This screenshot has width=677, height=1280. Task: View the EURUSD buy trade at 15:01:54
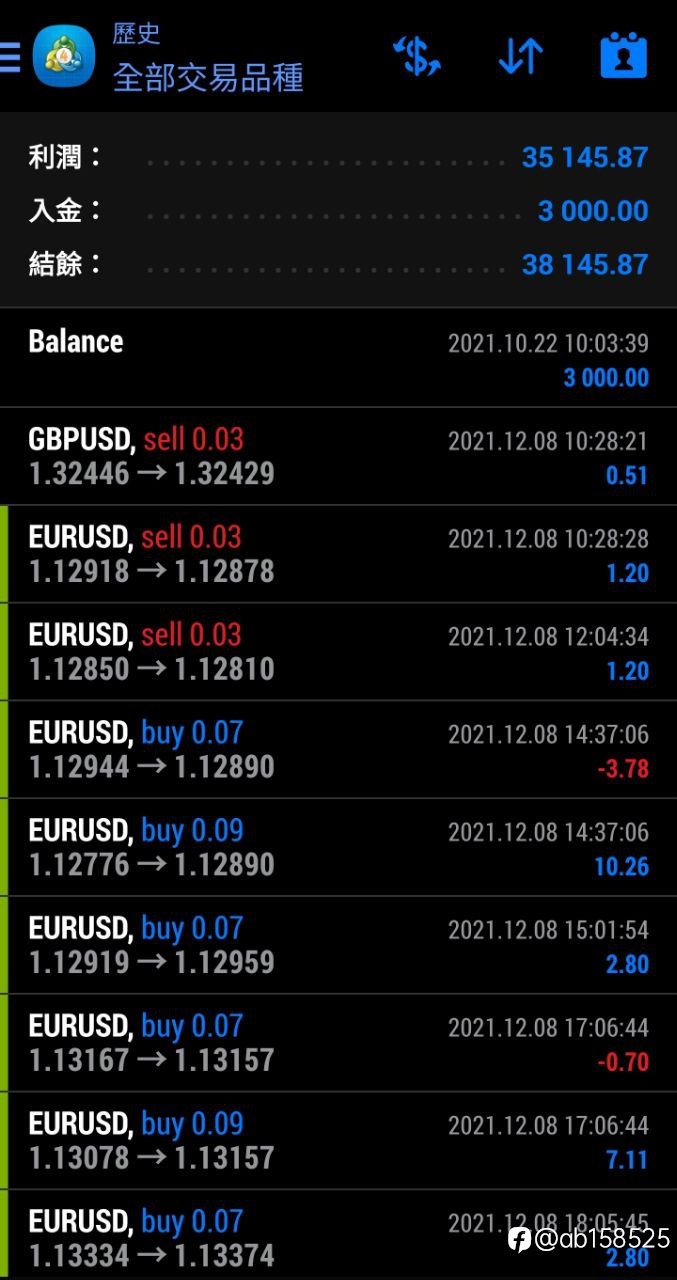tap(338, 945)
